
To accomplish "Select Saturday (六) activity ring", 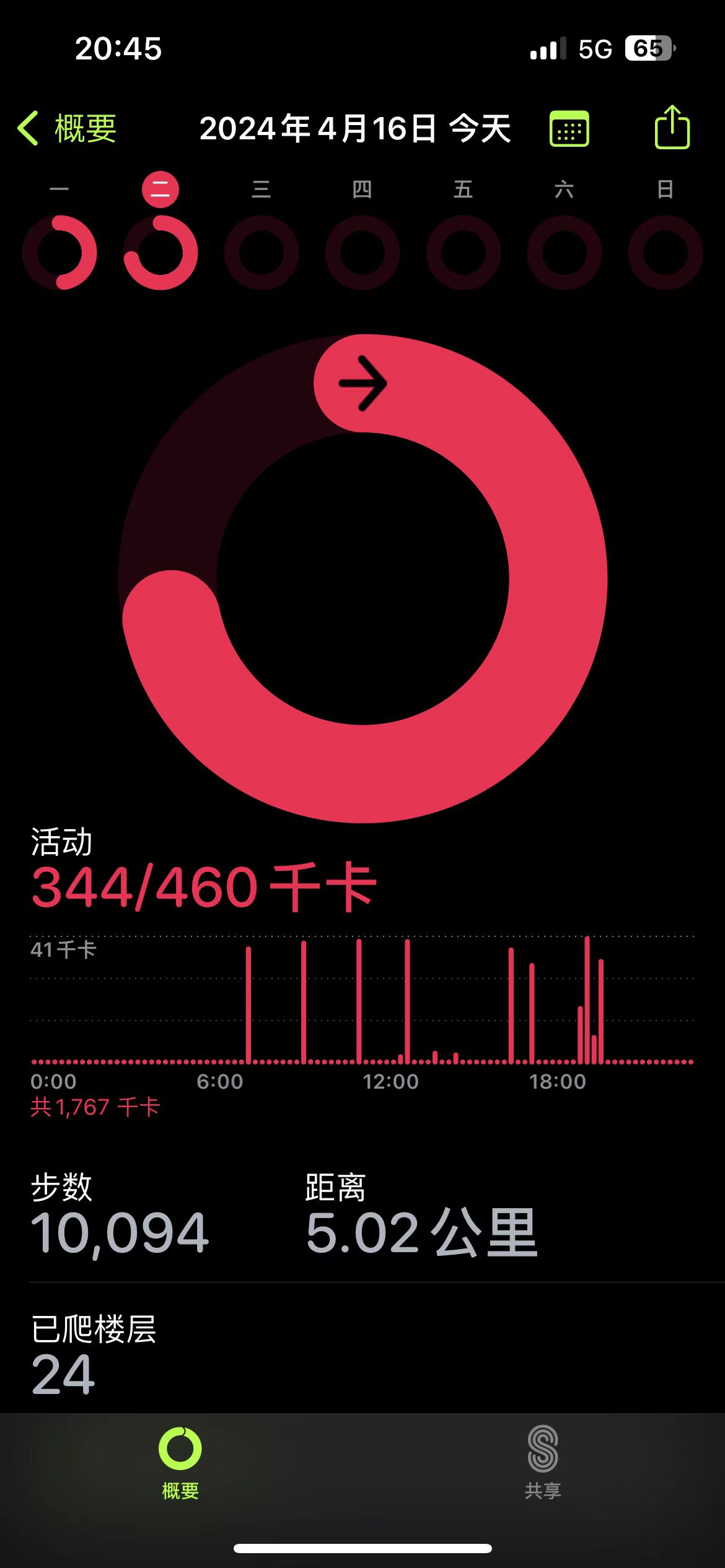I will [x=565, y=252].
